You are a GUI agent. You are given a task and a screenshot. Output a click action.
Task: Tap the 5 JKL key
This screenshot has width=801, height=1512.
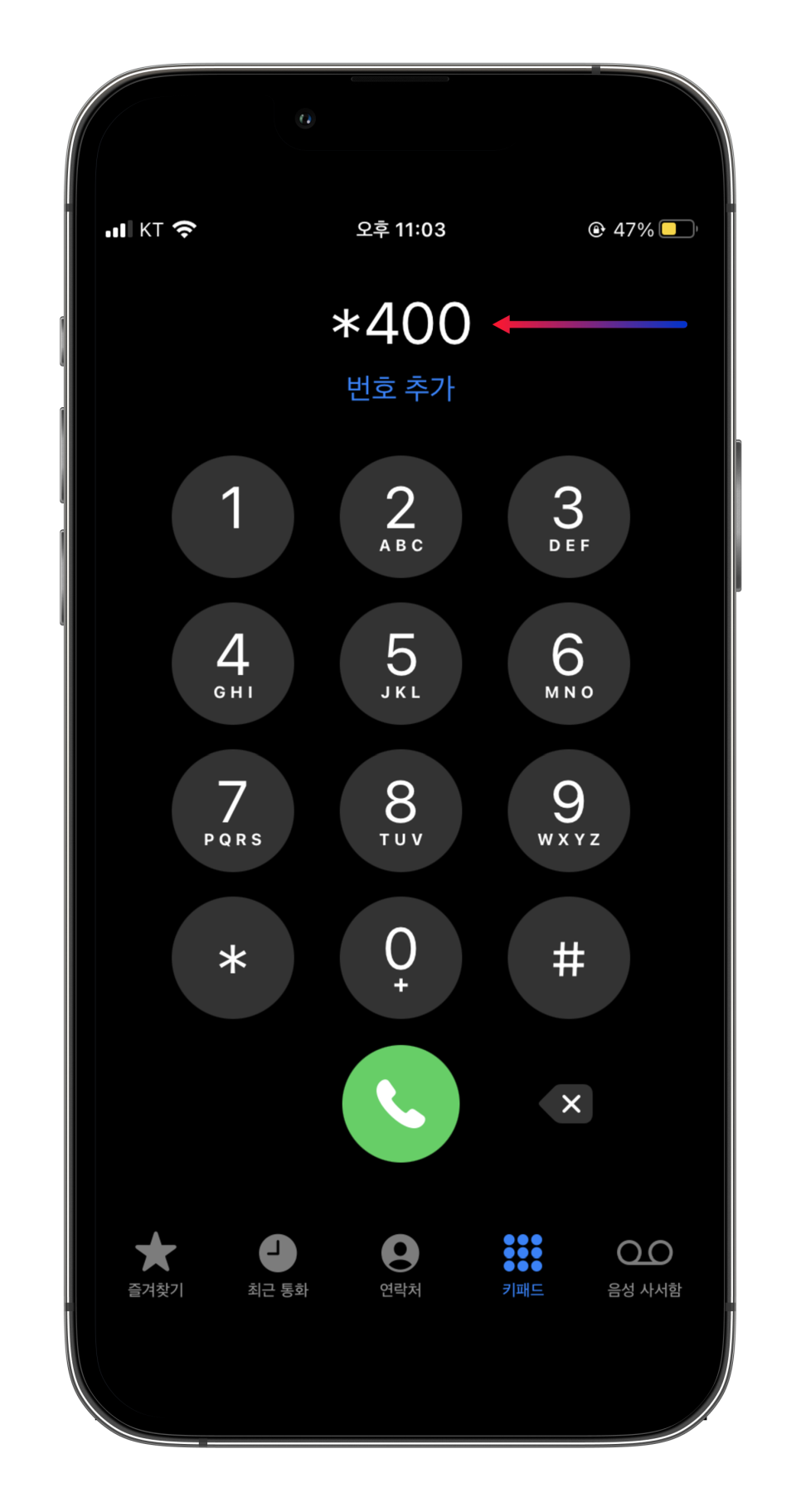tap(400, 664)
